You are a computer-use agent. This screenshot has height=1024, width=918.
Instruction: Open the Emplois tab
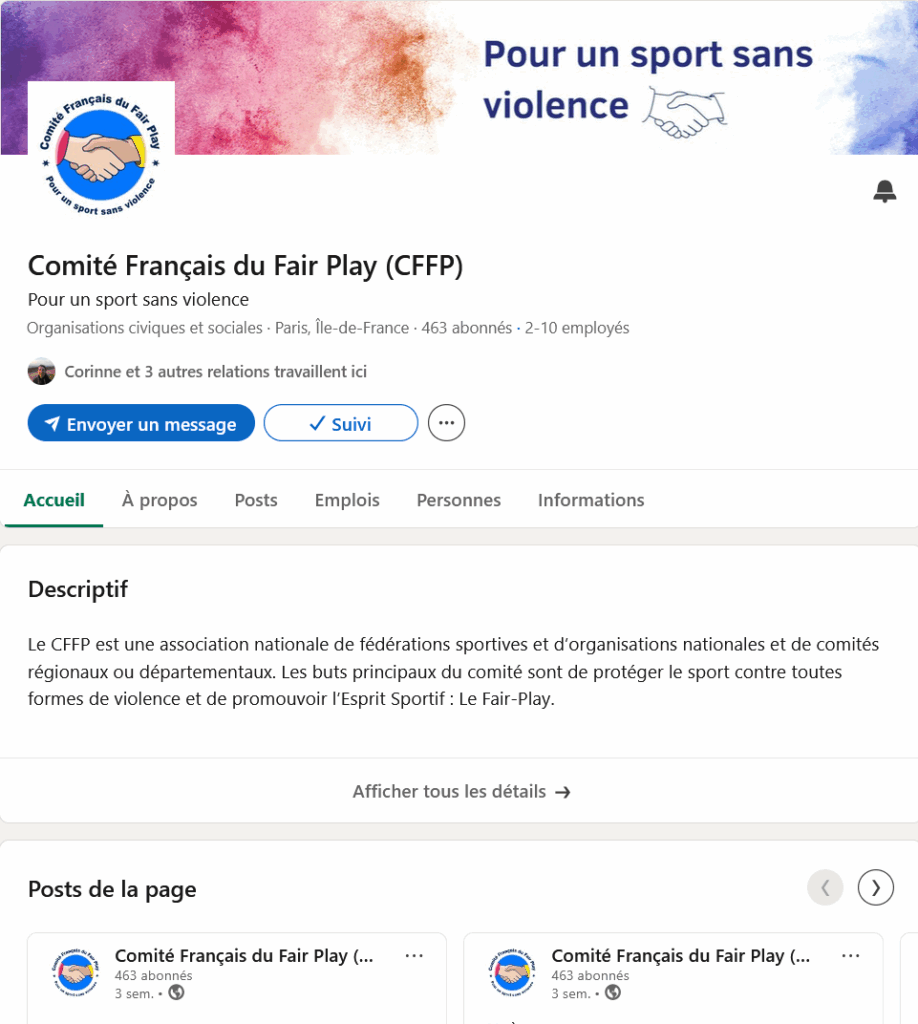pyautogui.click(x=346, y=500)
